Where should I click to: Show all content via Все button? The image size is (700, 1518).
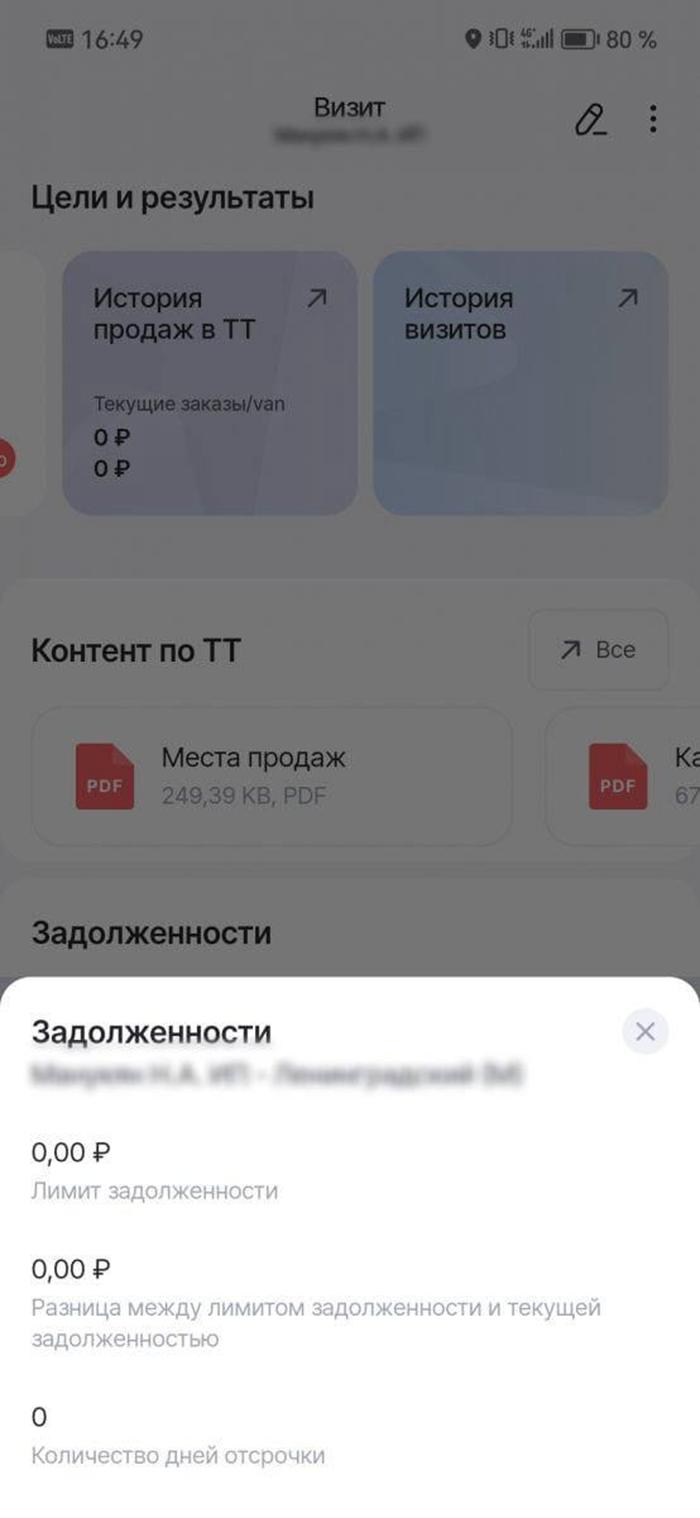click(598, 650)
